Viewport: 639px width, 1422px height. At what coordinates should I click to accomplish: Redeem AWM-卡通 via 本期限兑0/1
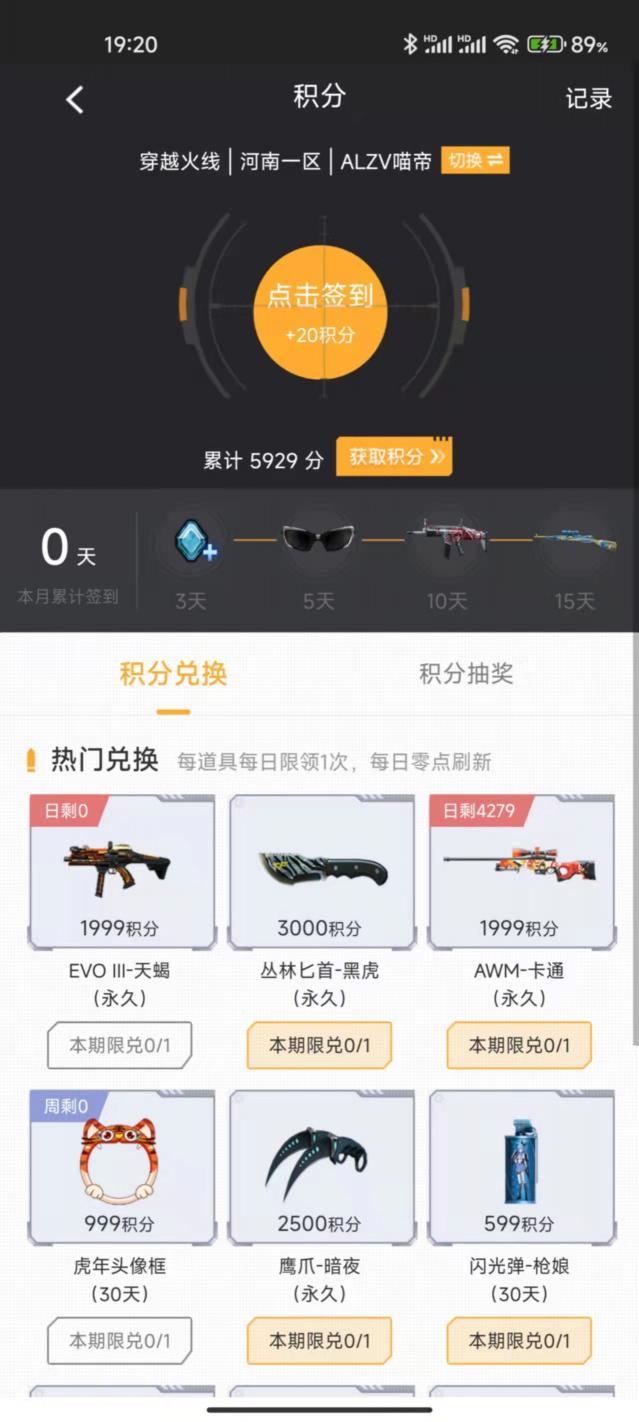coord(520,1045)
